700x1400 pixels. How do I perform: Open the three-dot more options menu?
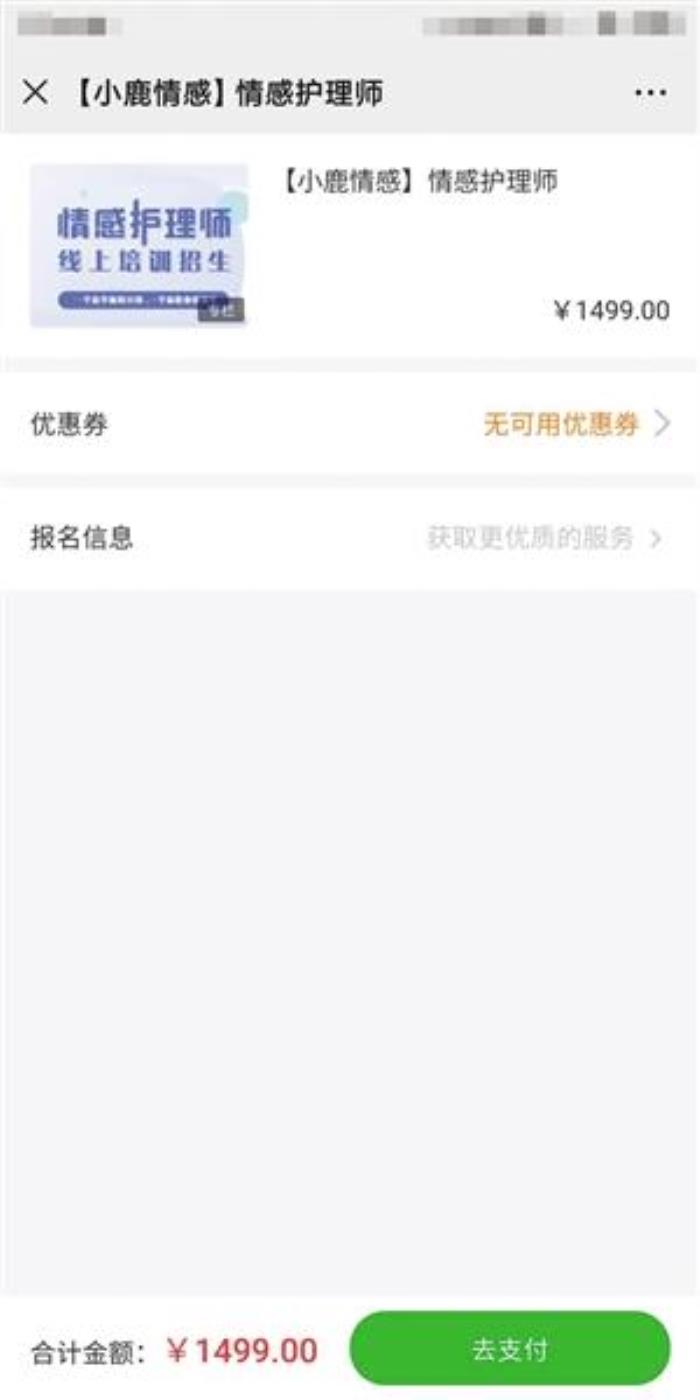[650, 93]
